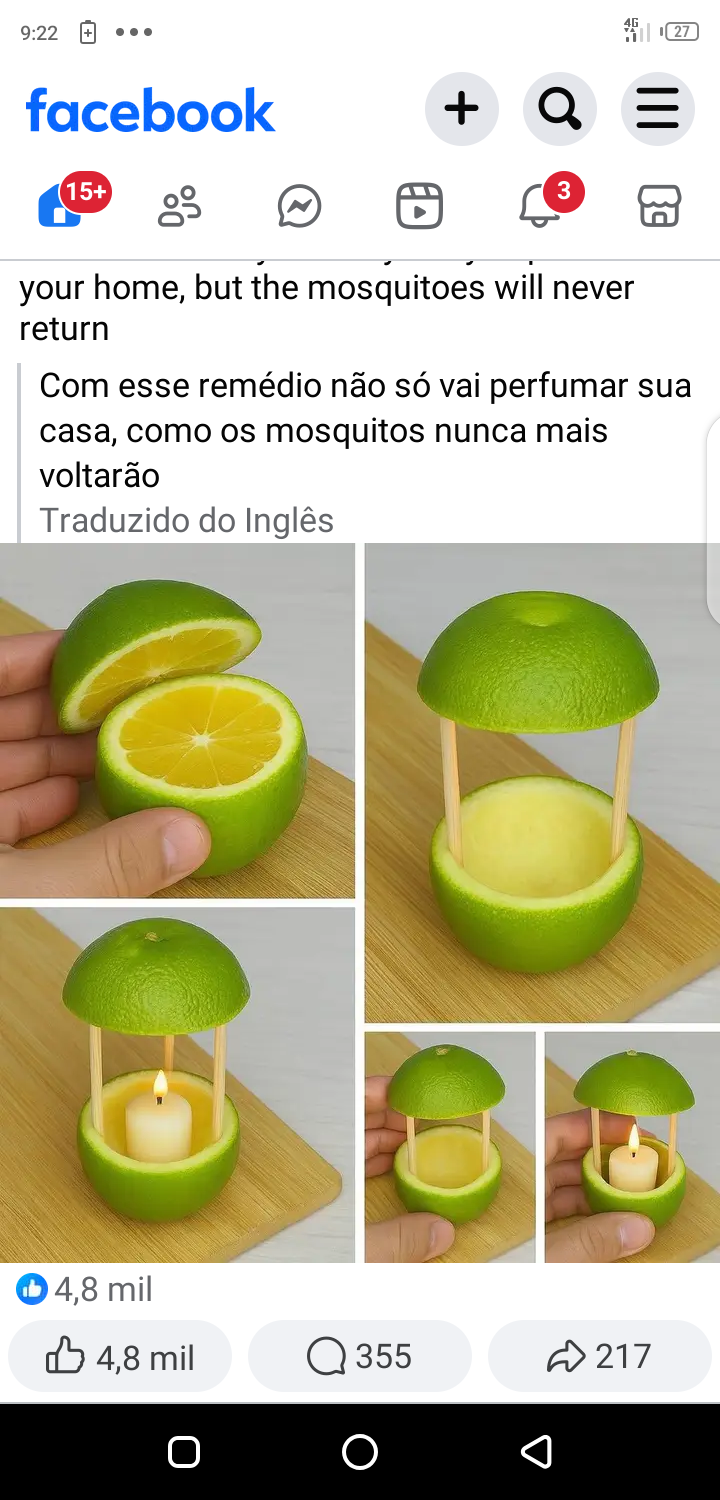
Task: Share this post
Action: (x=599, y=1357)
